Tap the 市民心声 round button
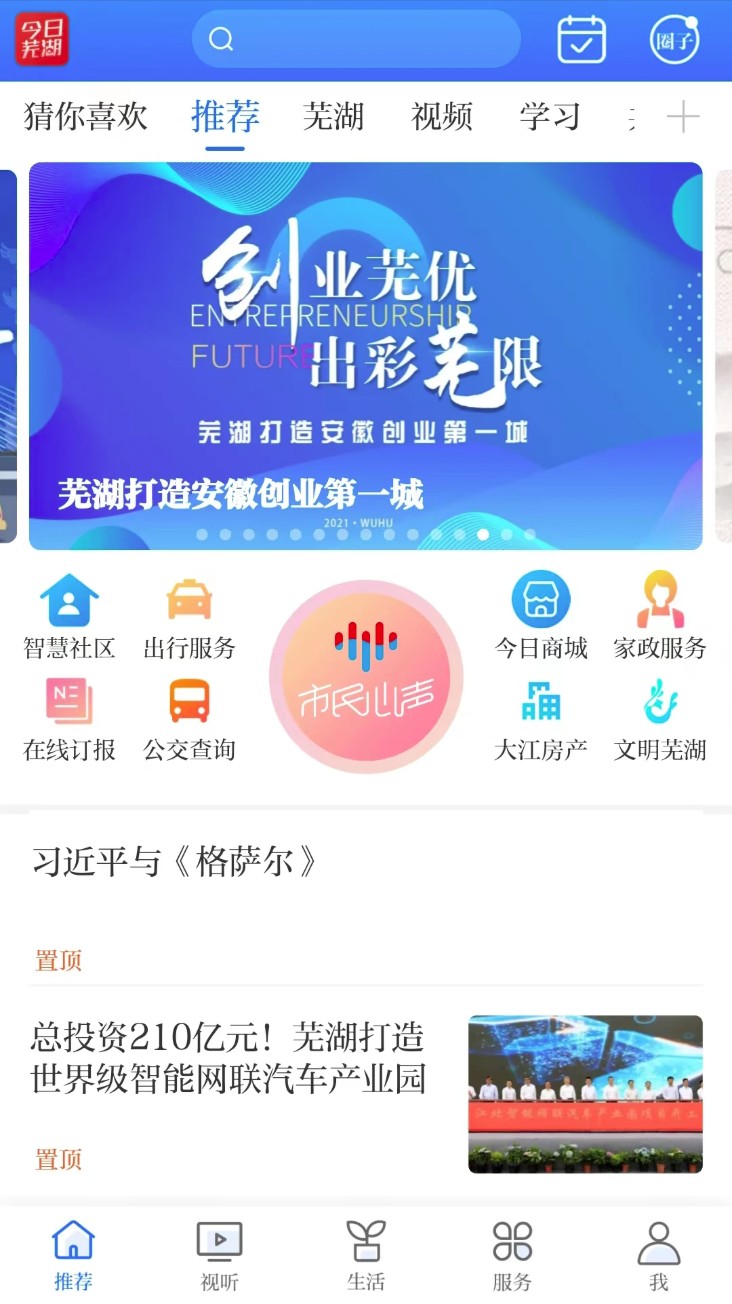The width and height of the screenshot is (732, 1304). tap(366, 677)
